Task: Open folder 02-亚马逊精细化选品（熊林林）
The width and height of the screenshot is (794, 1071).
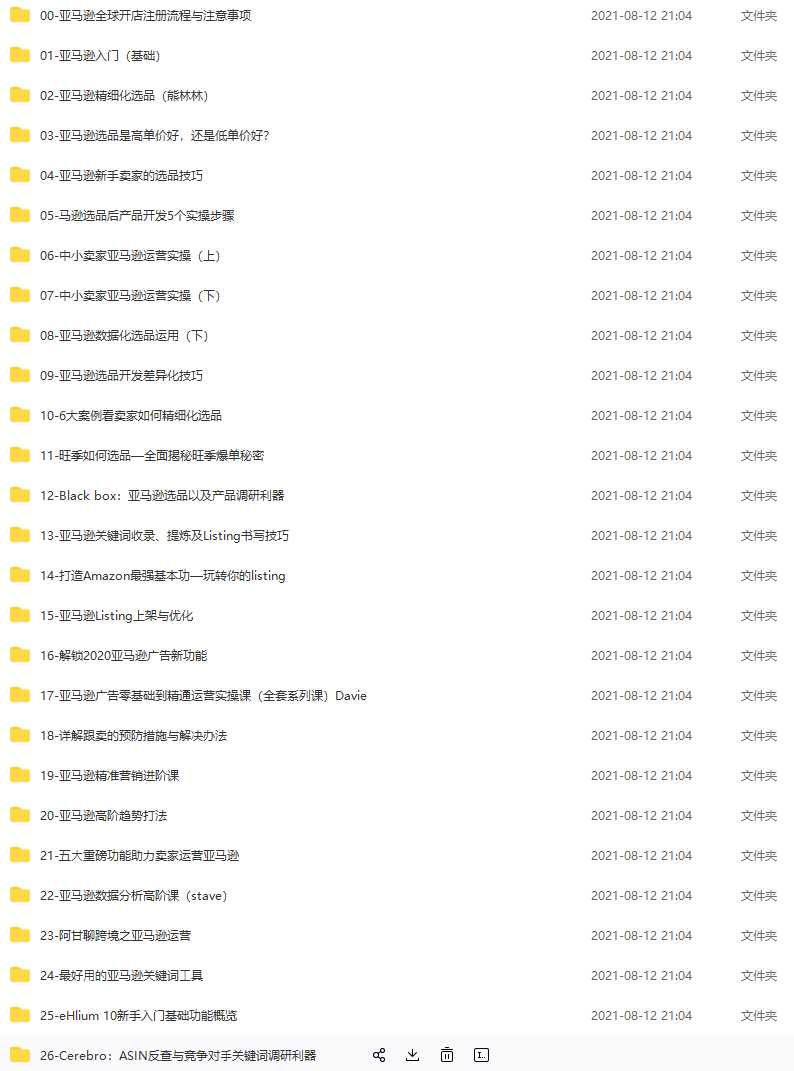Action: coord(124,96)
